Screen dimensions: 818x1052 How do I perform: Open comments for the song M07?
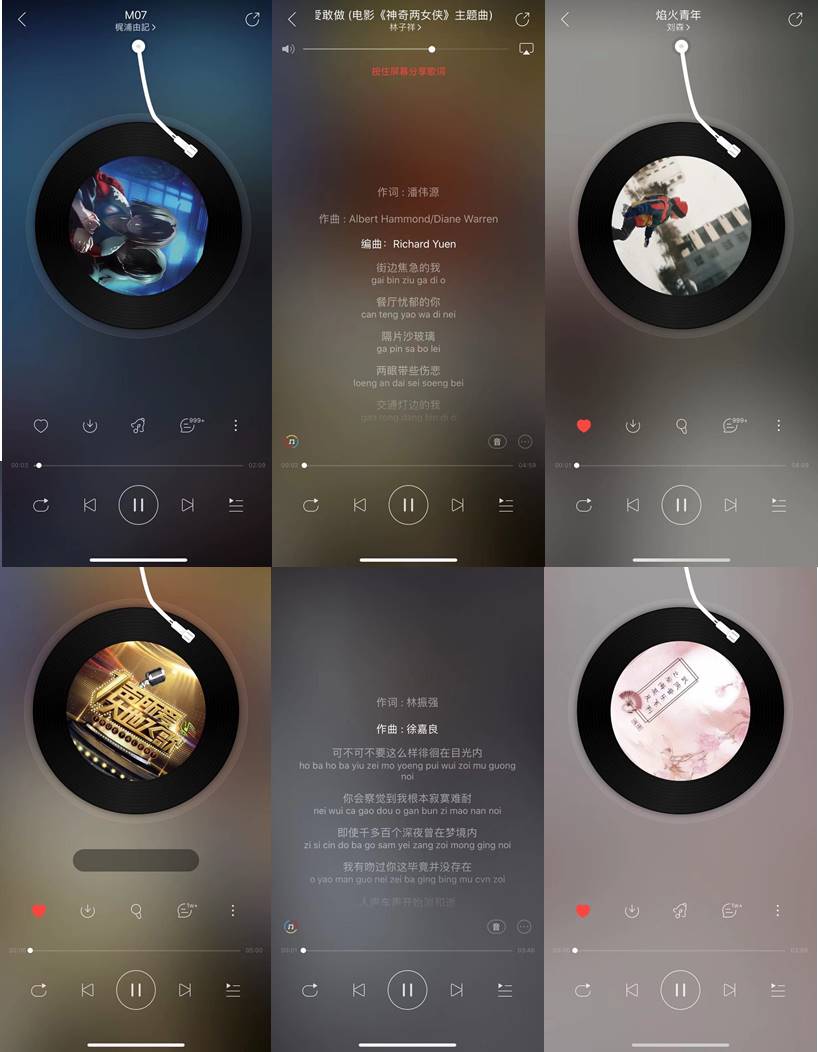[x=187, y=426]
